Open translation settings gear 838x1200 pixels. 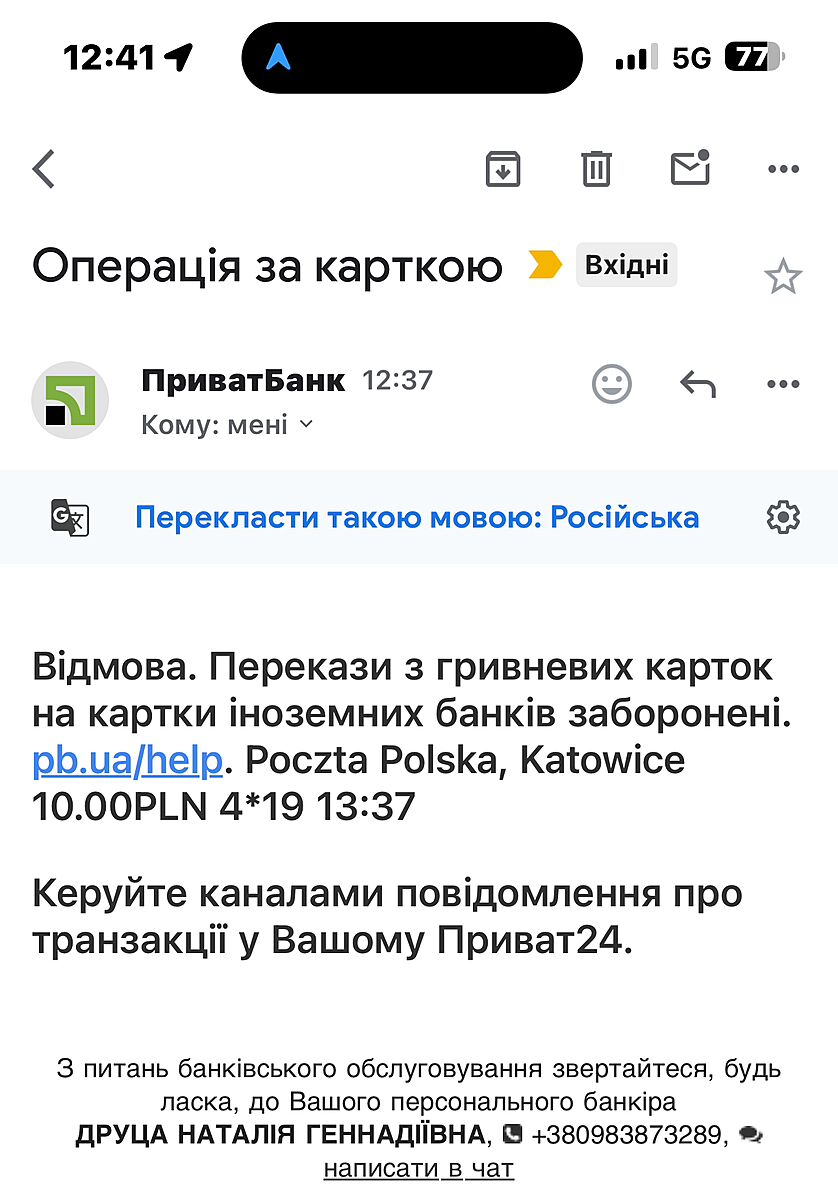783,517
